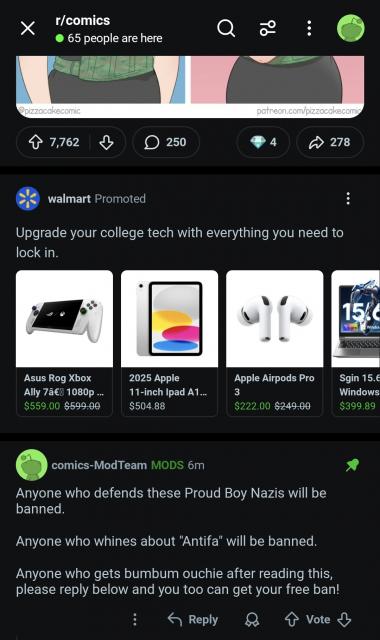
Task: View the 250 comments
Action: (166, 142)
